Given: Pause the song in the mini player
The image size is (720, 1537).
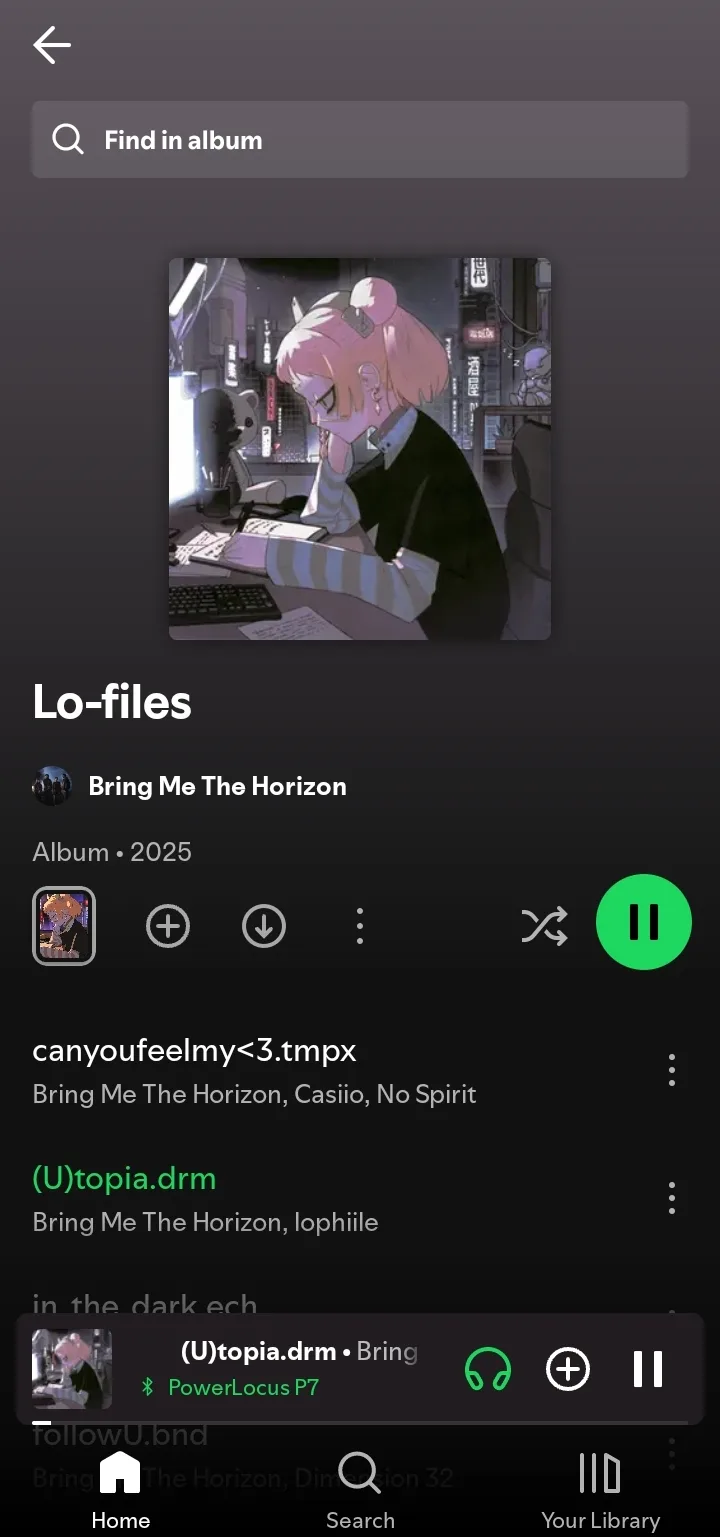Looking at the screenshot, I should tap(648, 1369).
